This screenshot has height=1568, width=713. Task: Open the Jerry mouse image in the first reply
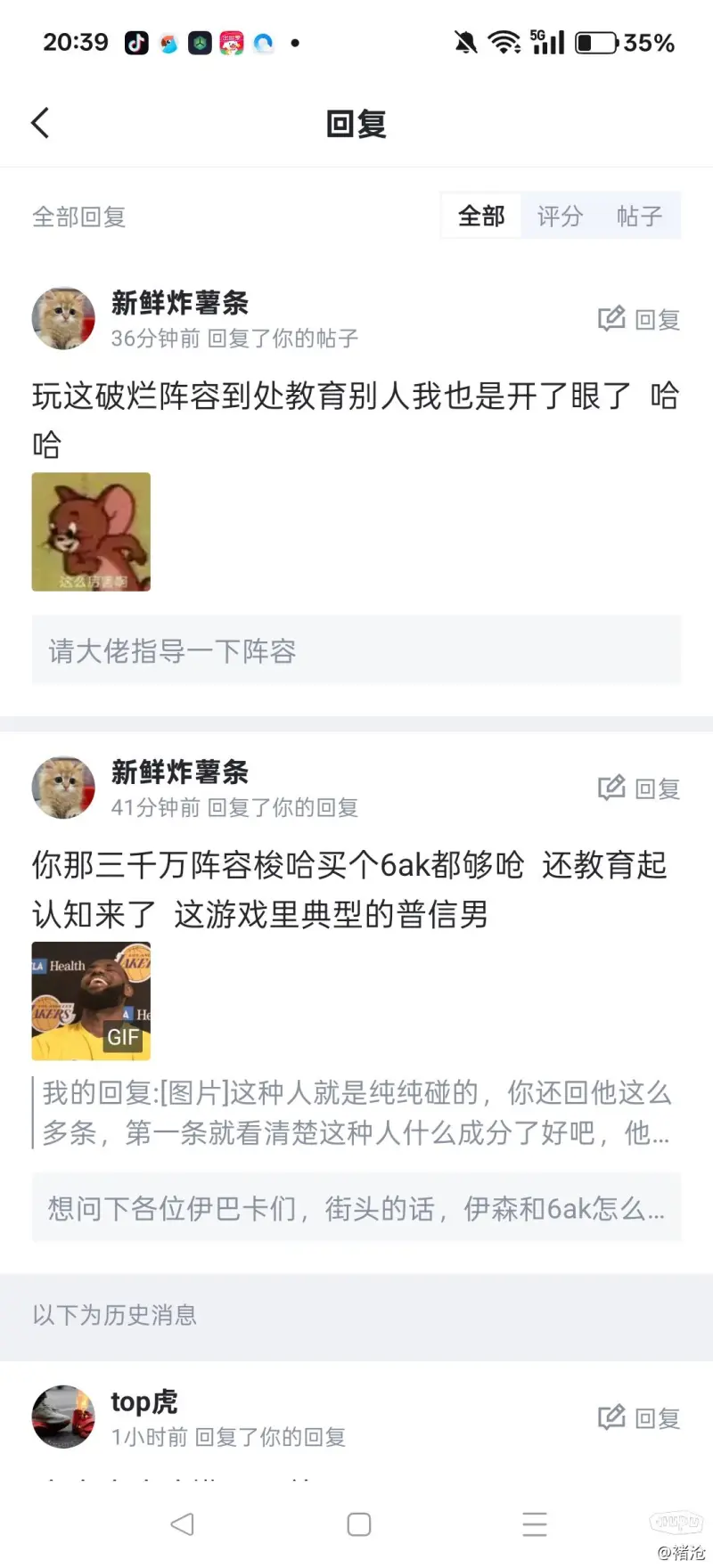(x=91, y=532)
